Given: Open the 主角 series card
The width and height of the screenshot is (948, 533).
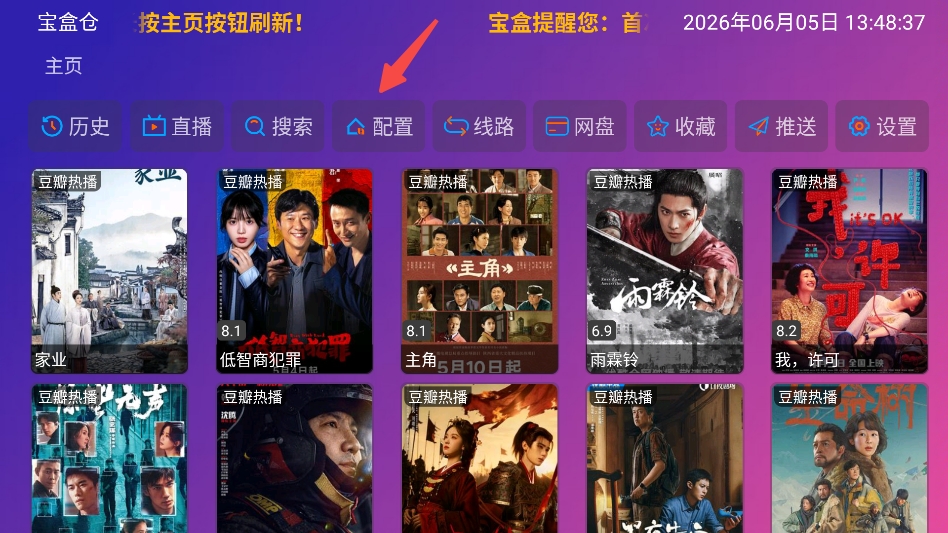Looking at the screenshot, I should [479, 271].
